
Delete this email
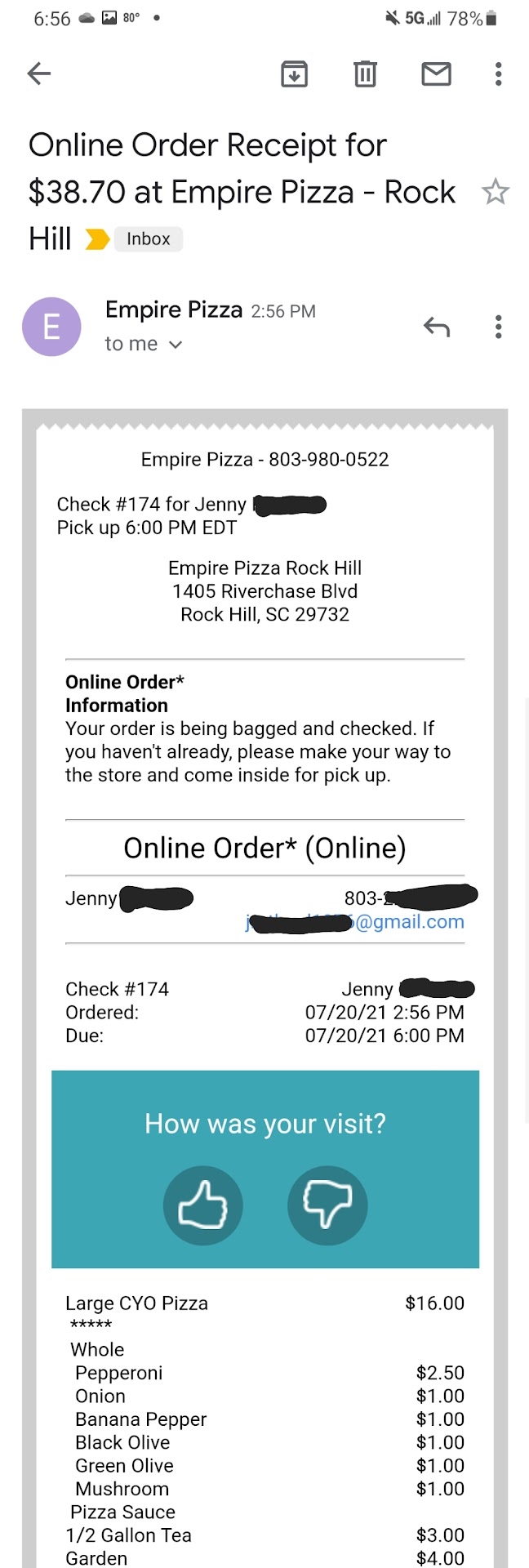tap(365, 73)
